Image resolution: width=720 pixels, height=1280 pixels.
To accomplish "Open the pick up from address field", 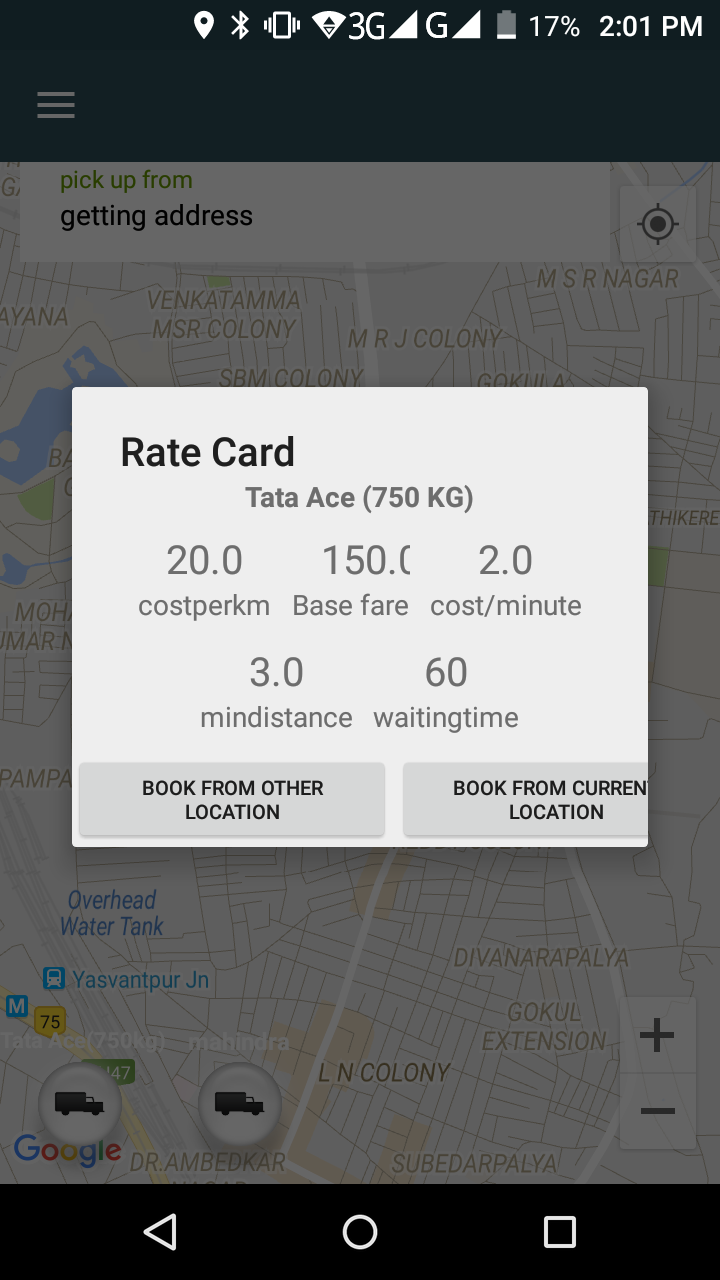I will [314, 213].
